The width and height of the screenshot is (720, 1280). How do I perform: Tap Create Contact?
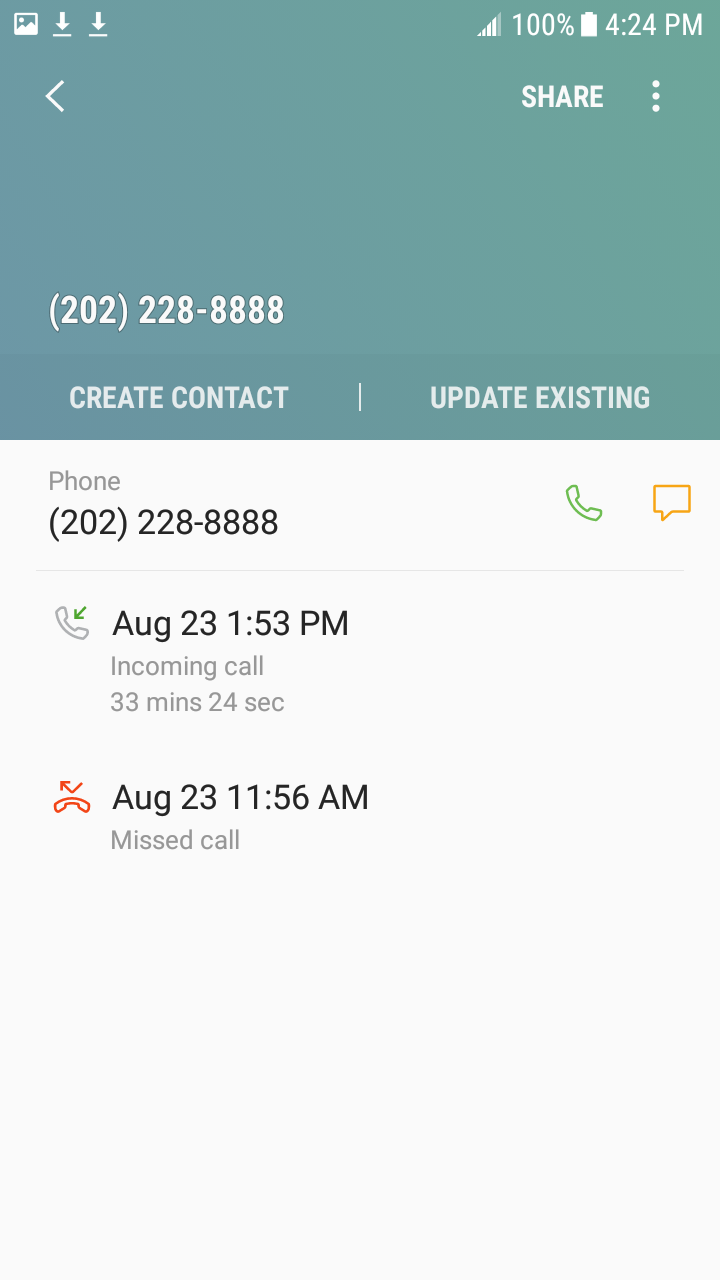179,398
